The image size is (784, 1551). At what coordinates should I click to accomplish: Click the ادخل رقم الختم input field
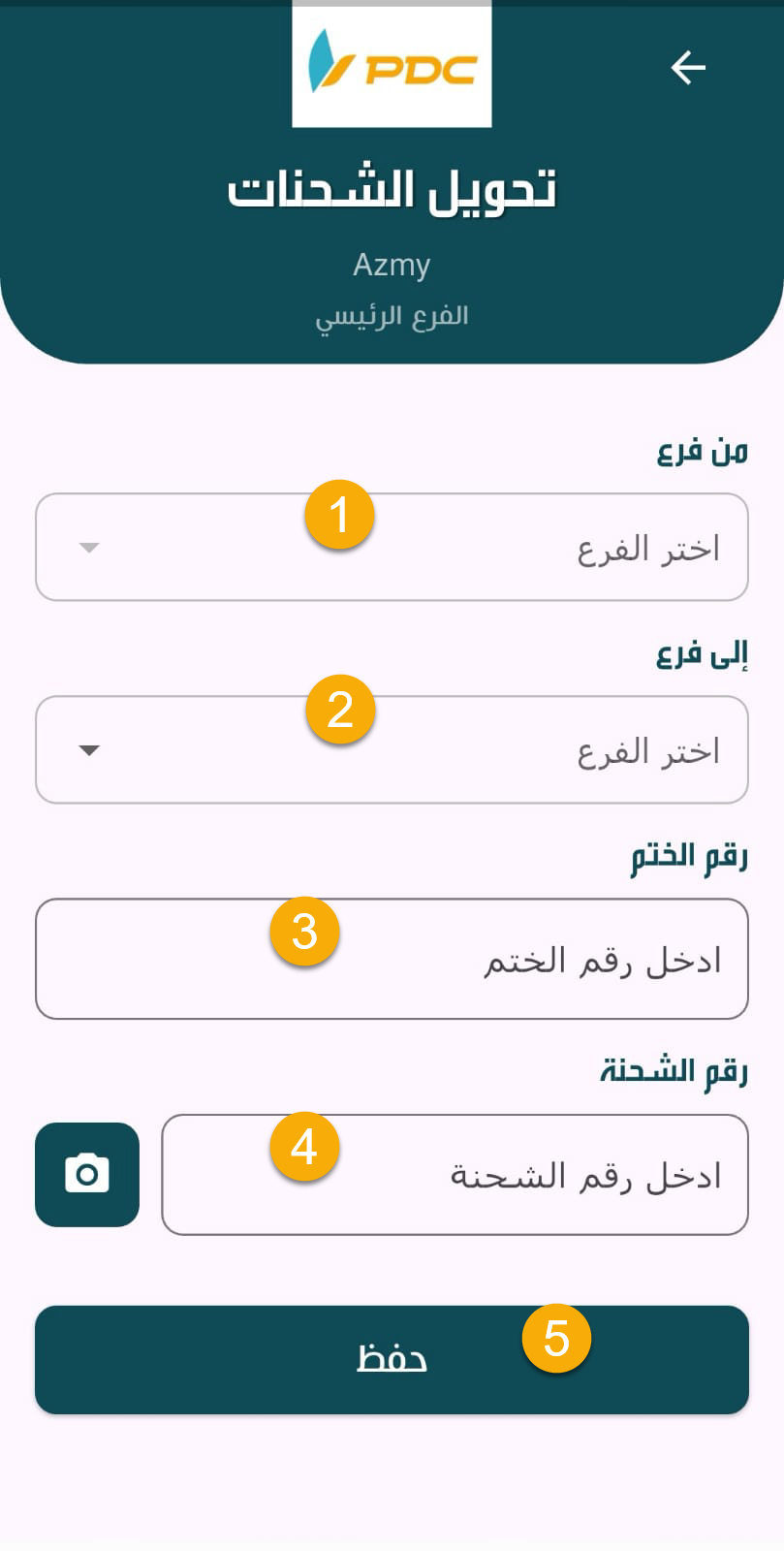(392, 959)
